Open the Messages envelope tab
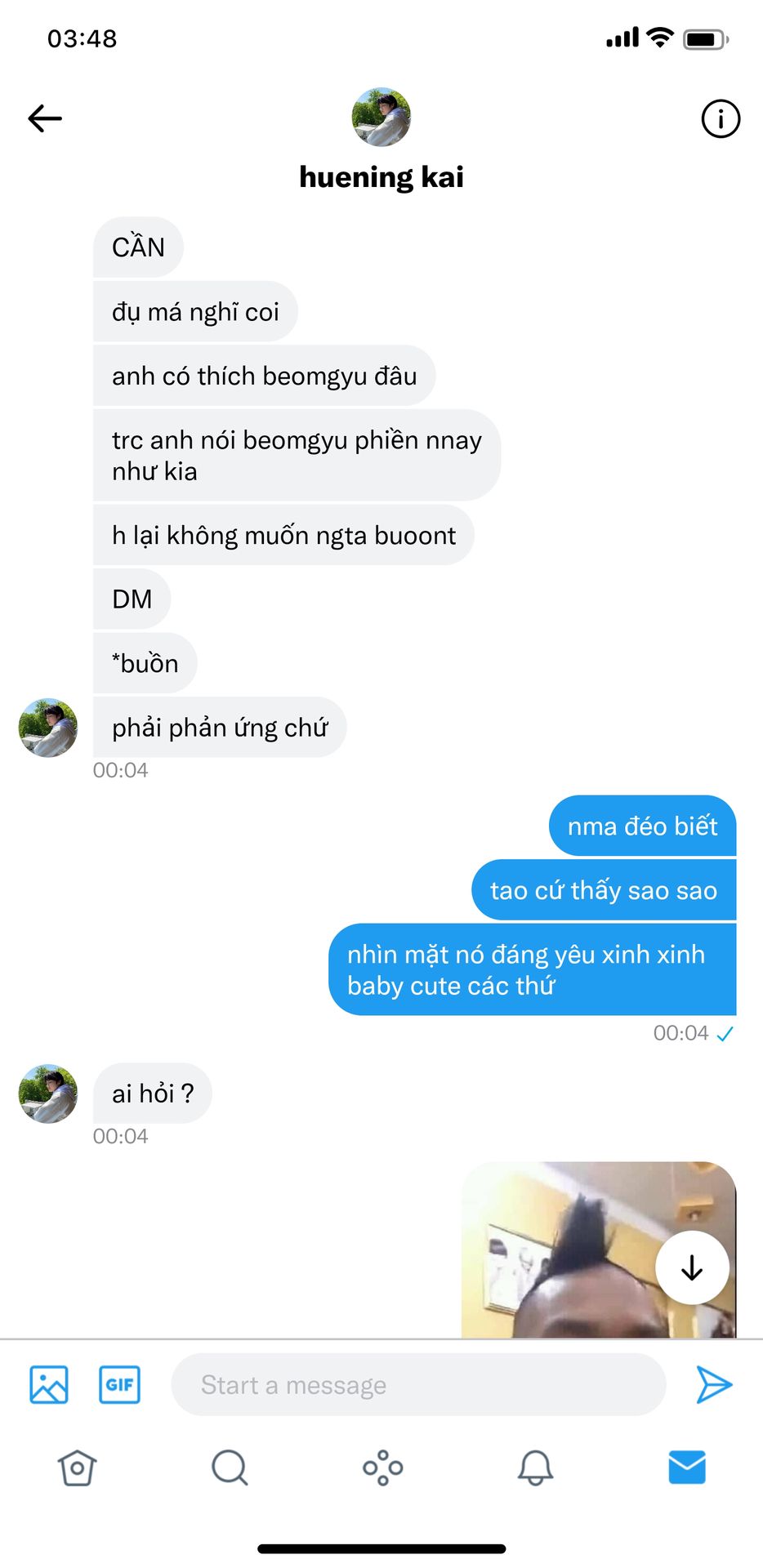The width and height of the screenshot is (763, 1568). 687,1468
